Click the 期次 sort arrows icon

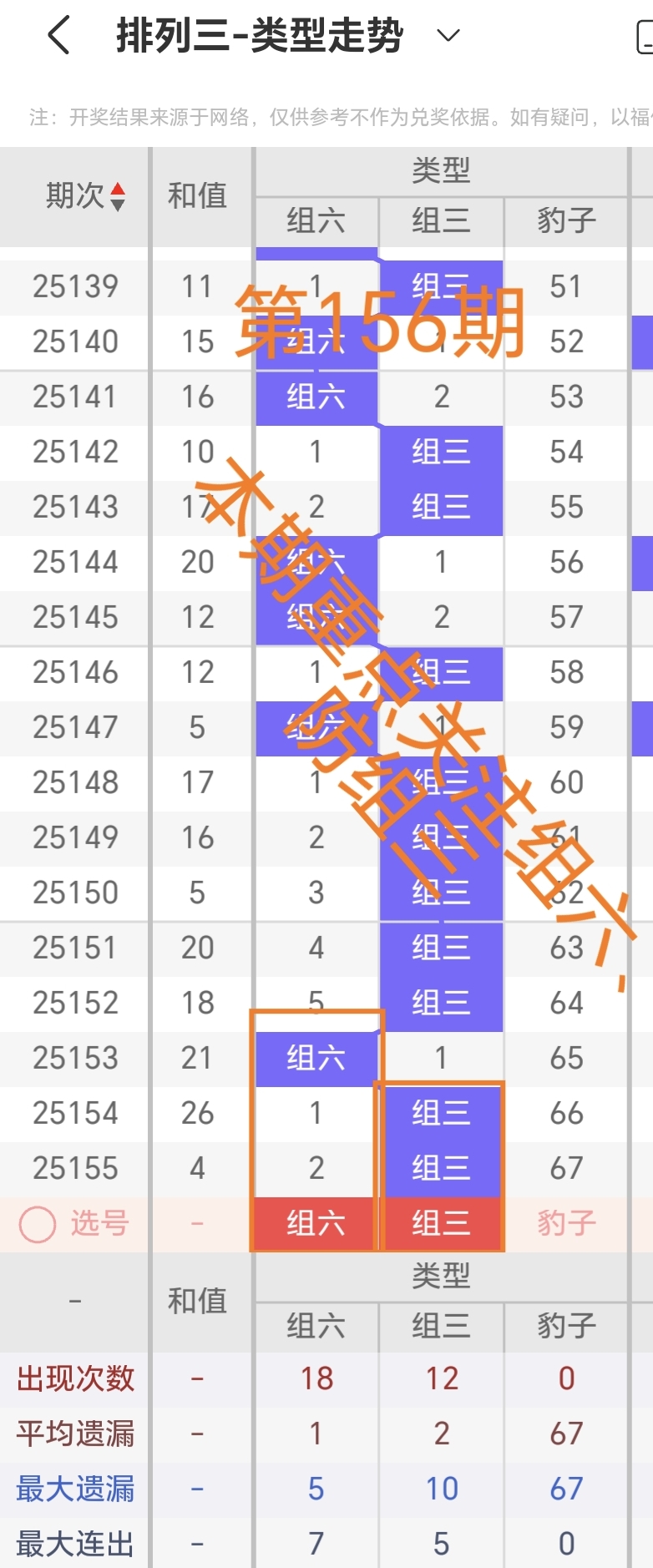click(118, 198)
